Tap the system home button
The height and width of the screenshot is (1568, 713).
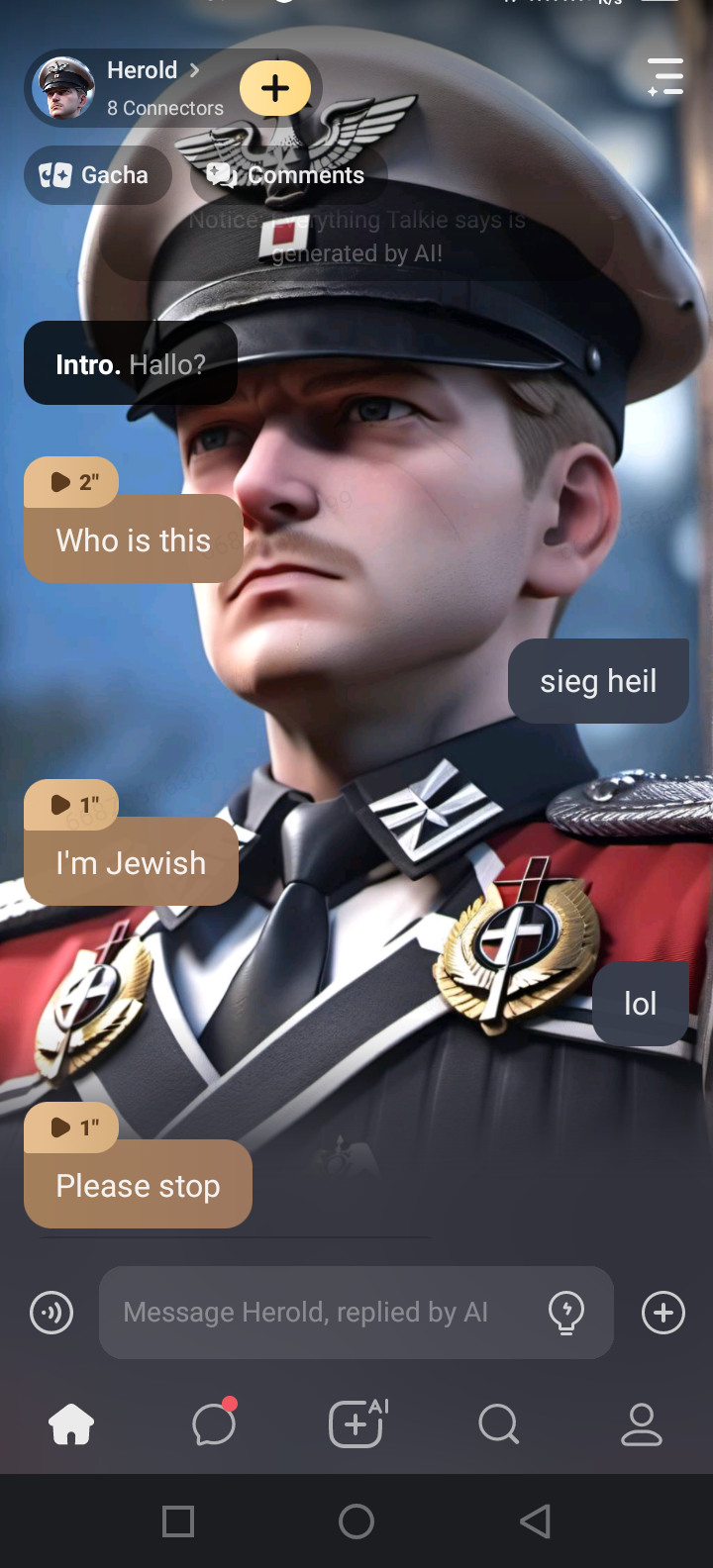point(356,1521)
